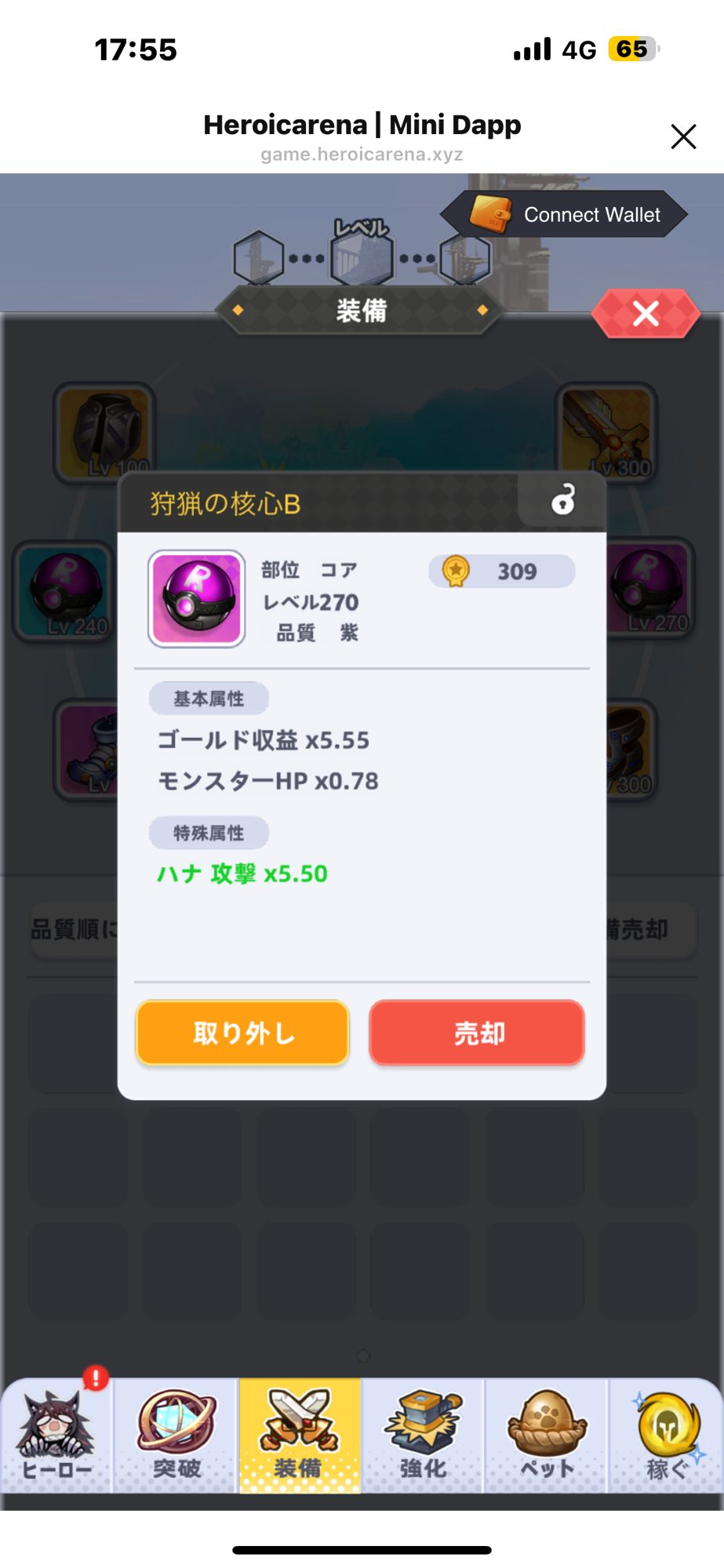Sell the item with 売却 button
The image size is (724, 1568).
pos(477,1033)
